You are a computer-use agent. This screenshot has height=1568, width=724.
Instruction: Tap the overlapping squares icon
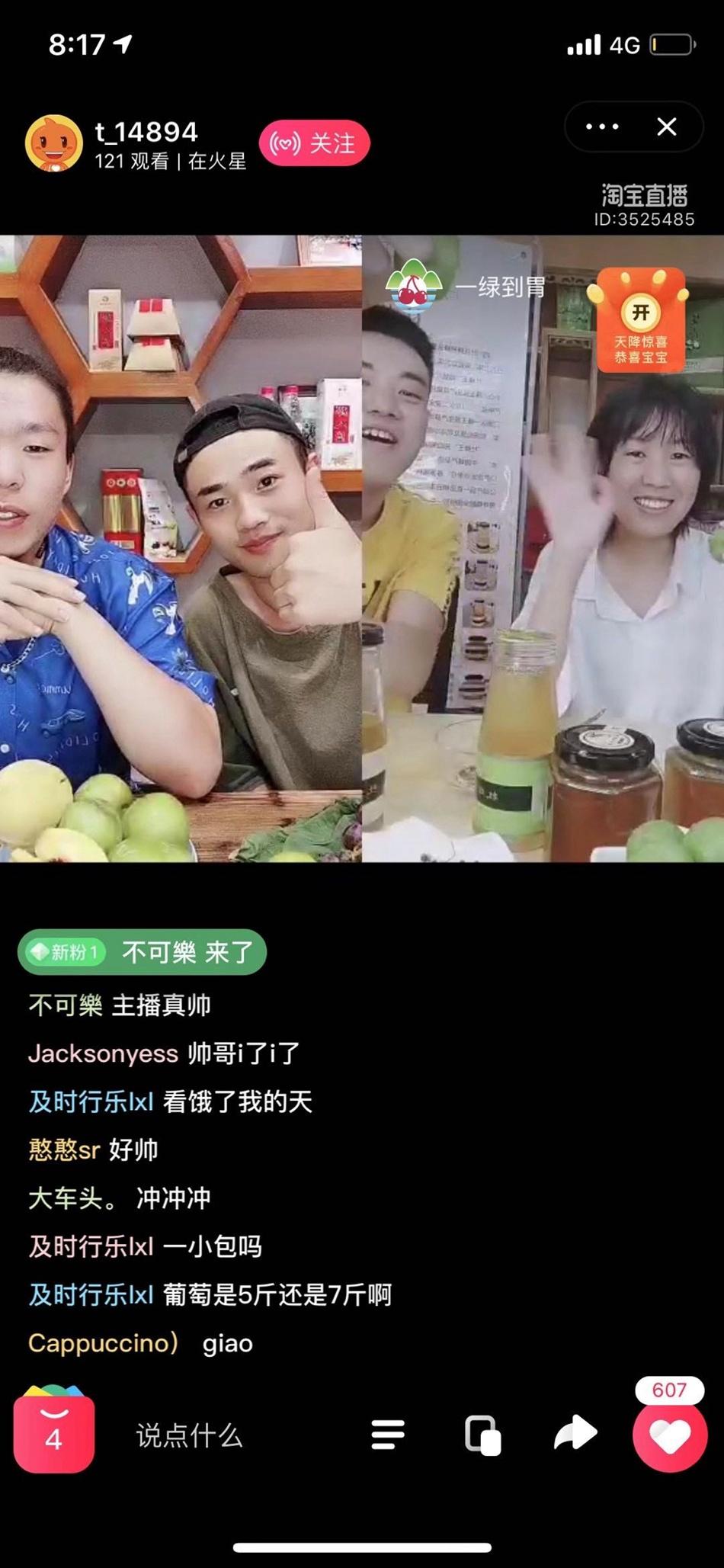pos(483,1435)
